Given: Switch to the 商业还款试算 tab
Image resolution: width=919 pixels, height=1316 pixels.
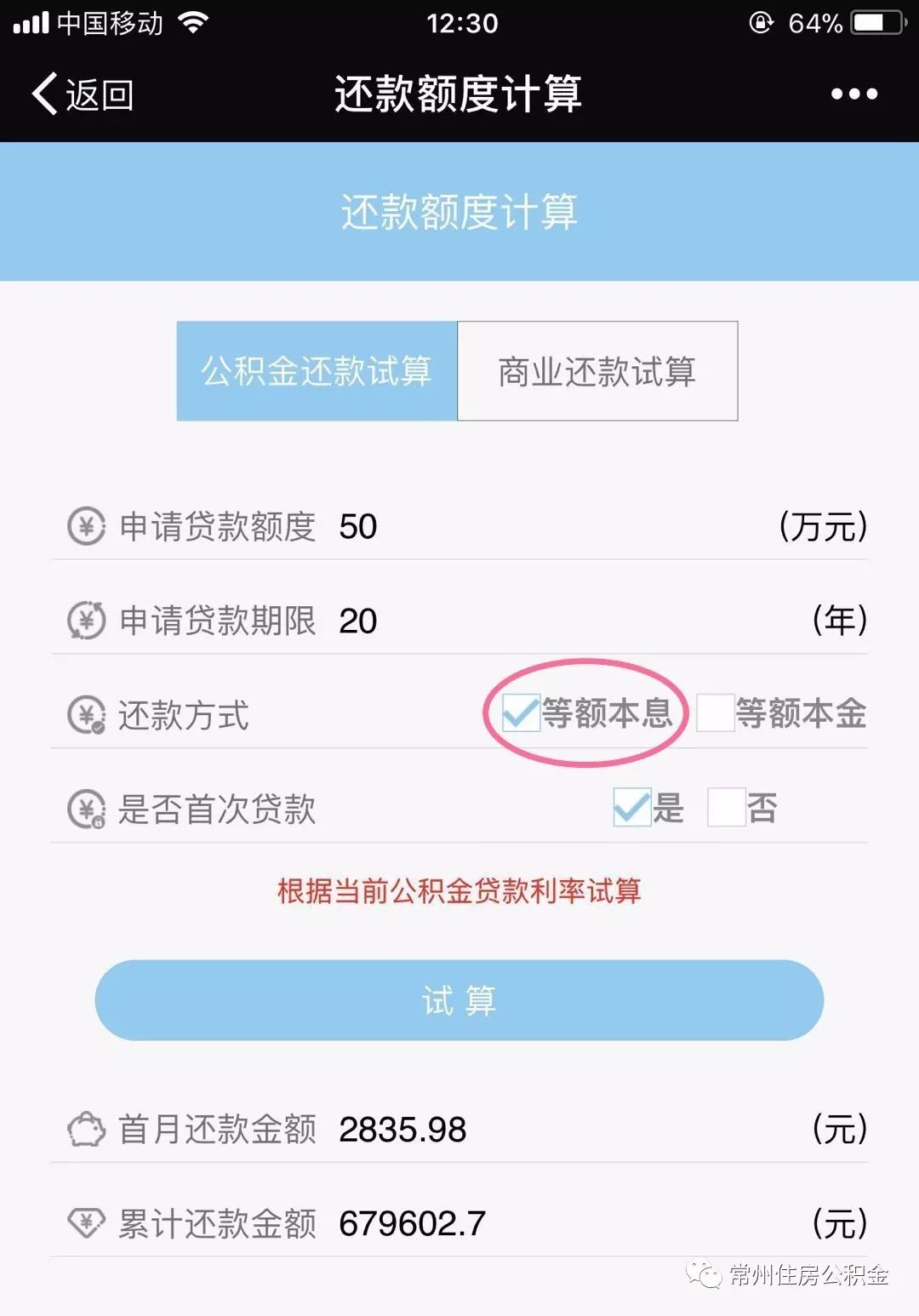Looking at the screenshot, I should (x=597, y=369).
